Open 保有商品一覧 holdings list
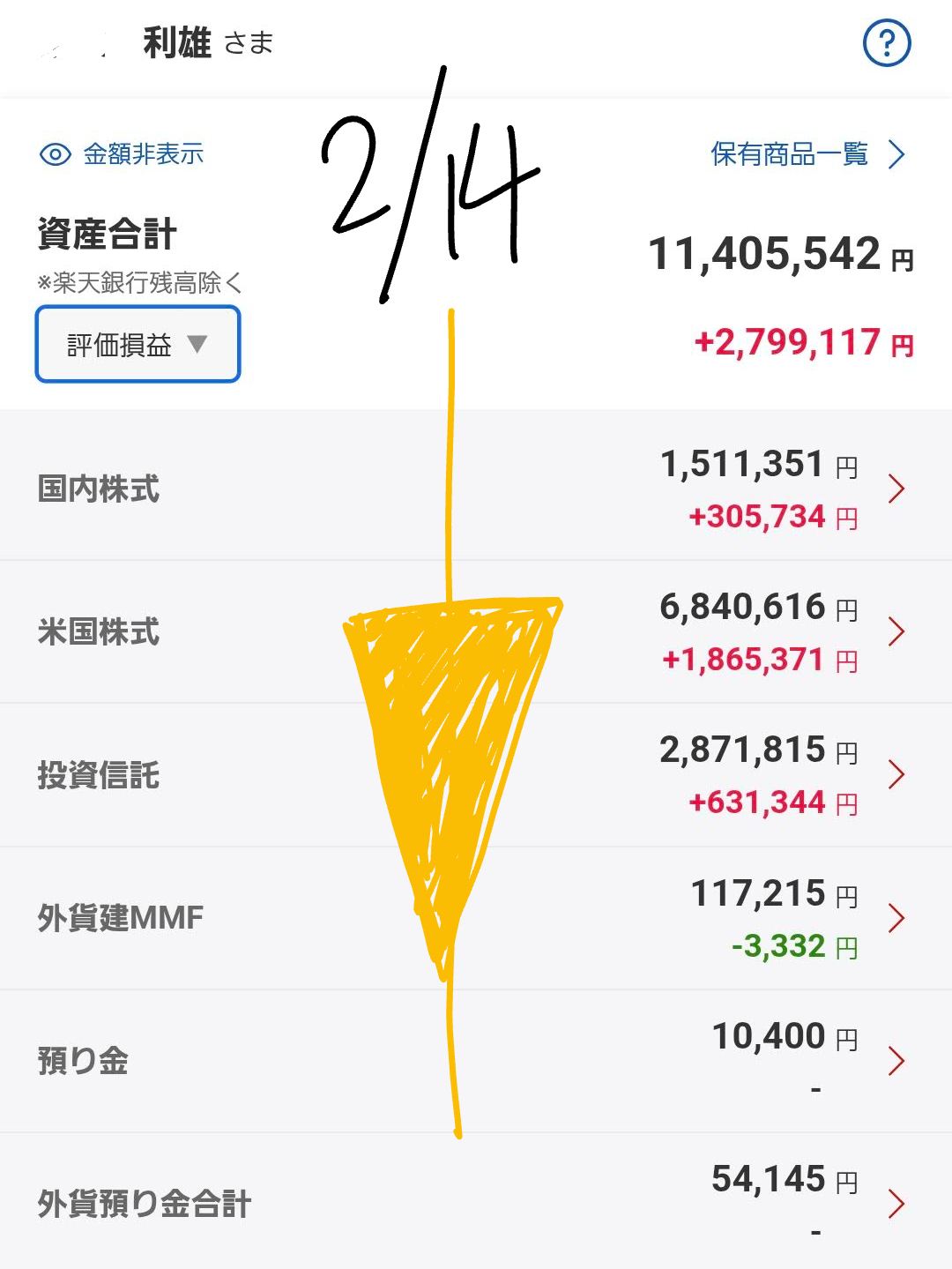This screenshot has height=1269, width=952. (807, 154)
